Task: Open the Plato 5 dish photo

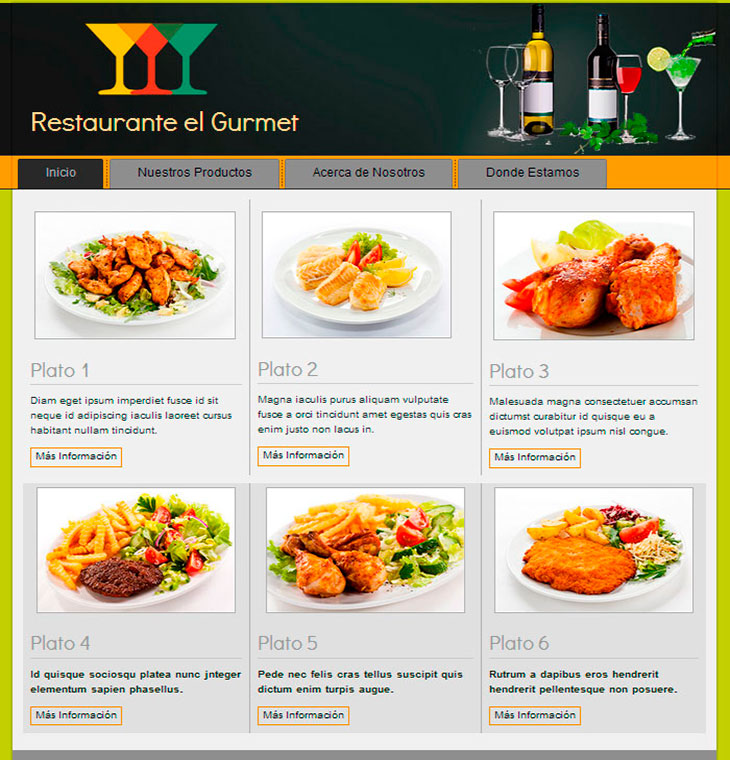Action: 365,549
